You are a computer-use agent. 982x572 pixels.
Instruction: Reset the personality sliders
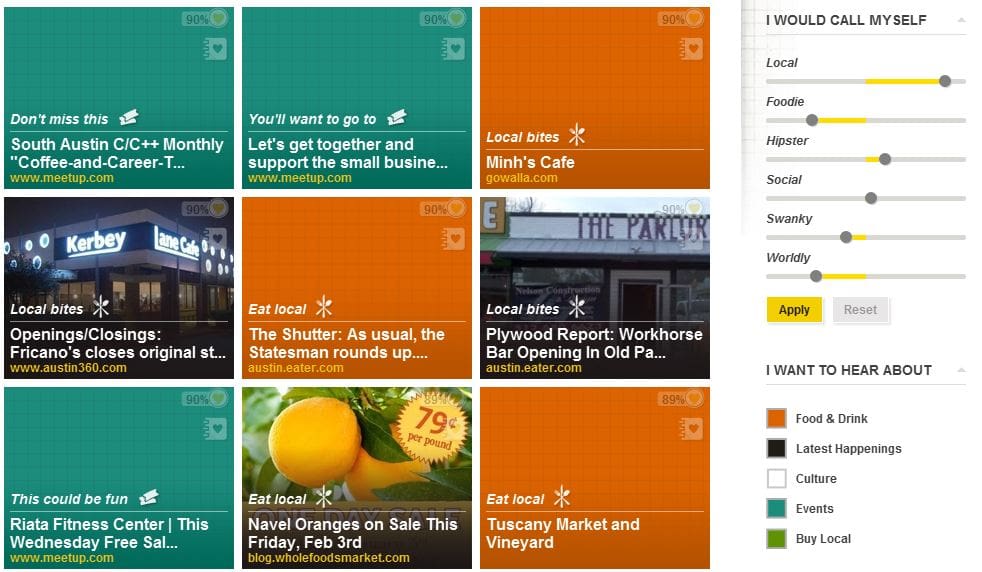click(860, 310)
